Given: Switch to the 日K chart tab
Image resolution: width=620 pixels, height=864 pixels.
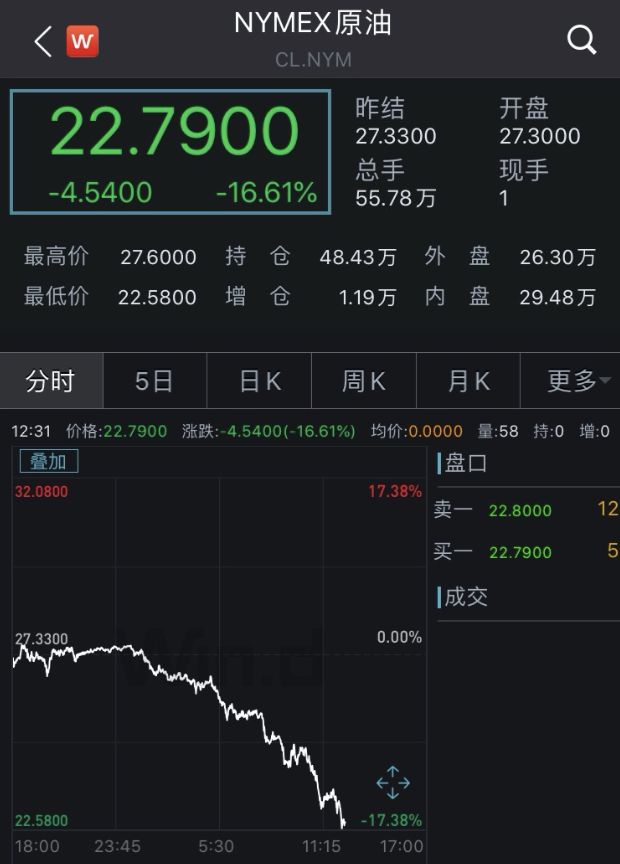Looking at the screenshot, I should 259,381.
